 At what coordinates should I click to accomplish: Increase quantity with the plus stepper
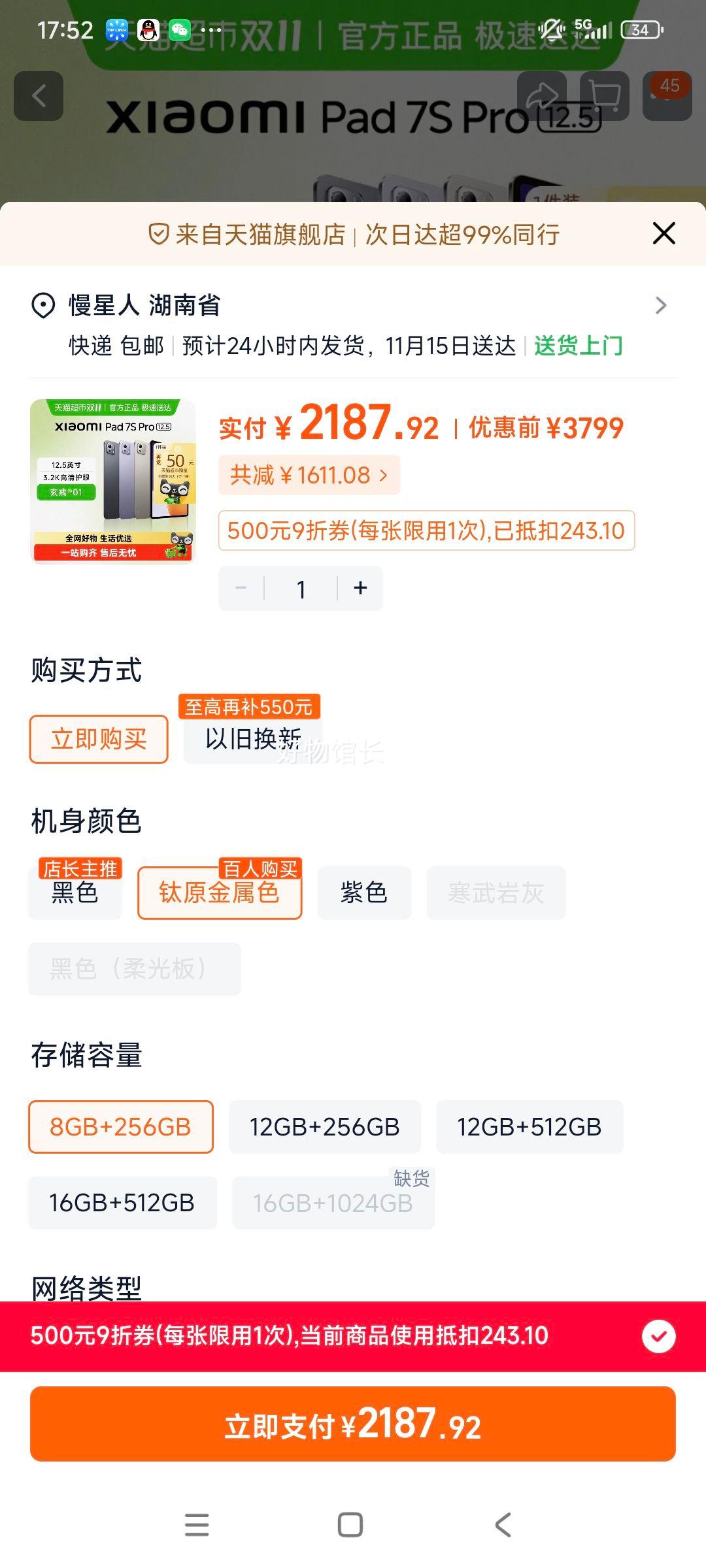pyautogui.click(x=359, y=588)
